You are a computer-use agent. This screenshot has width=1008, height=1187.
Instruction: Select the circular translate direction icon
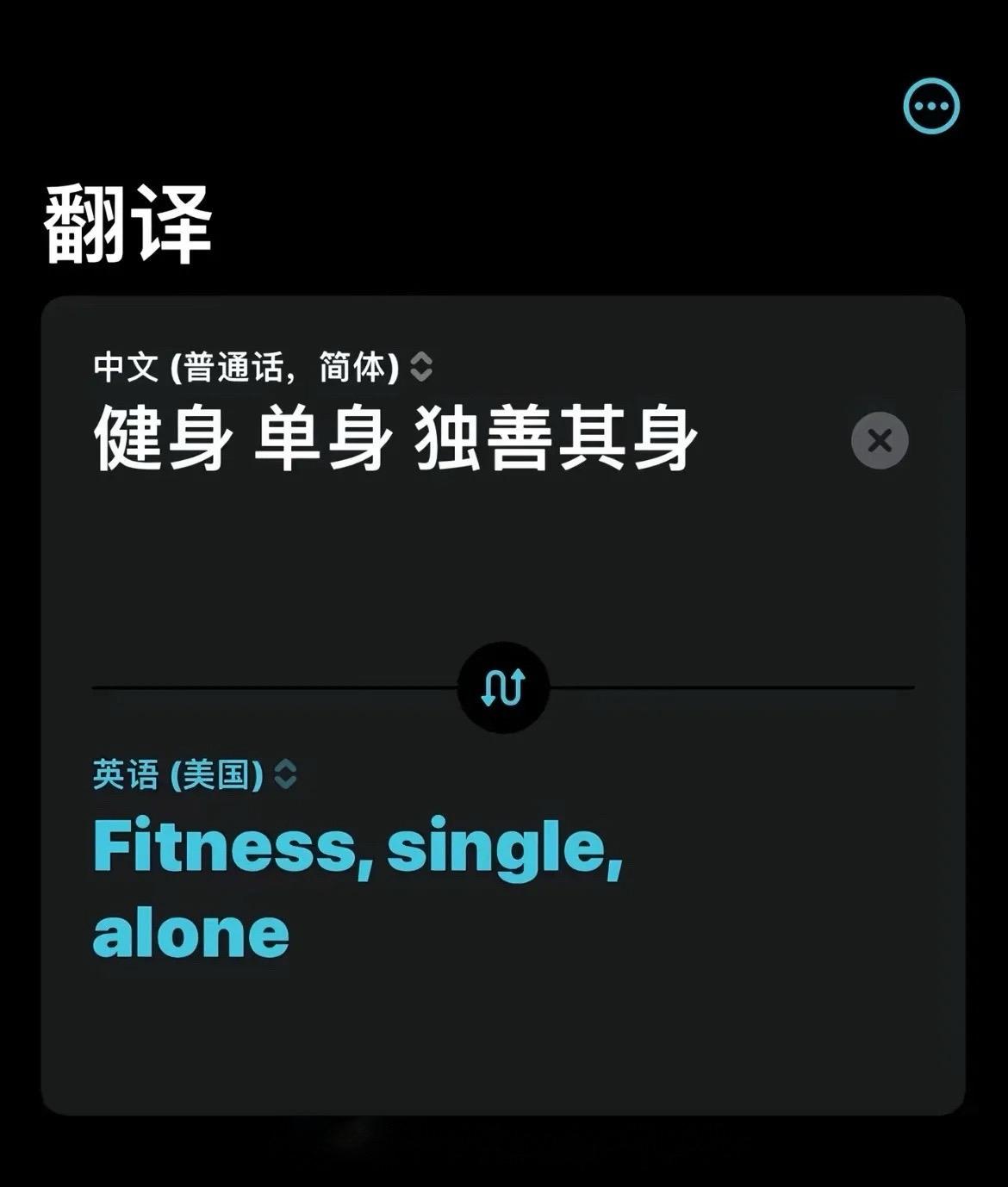[502, 687]
